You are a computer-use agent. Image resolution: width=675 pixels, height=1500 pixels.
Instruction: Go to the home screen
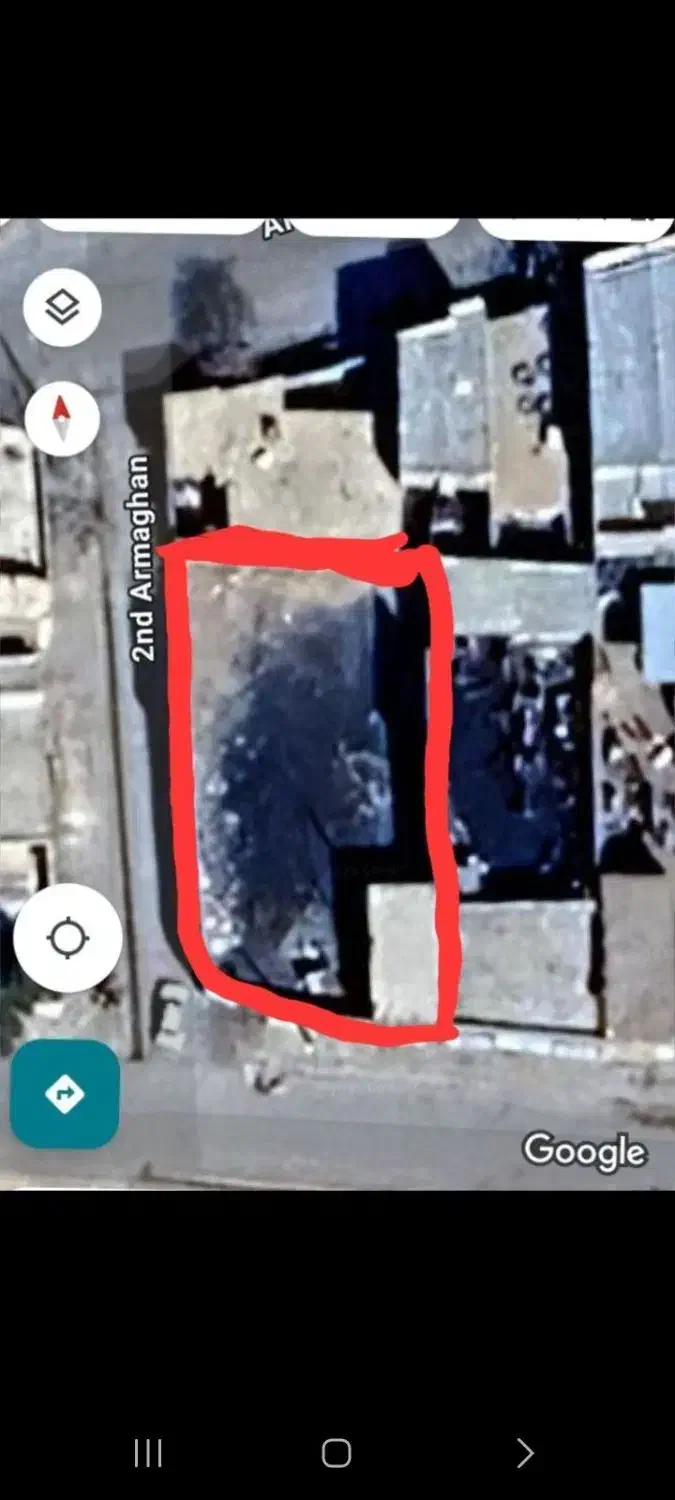coord(337,1453)
